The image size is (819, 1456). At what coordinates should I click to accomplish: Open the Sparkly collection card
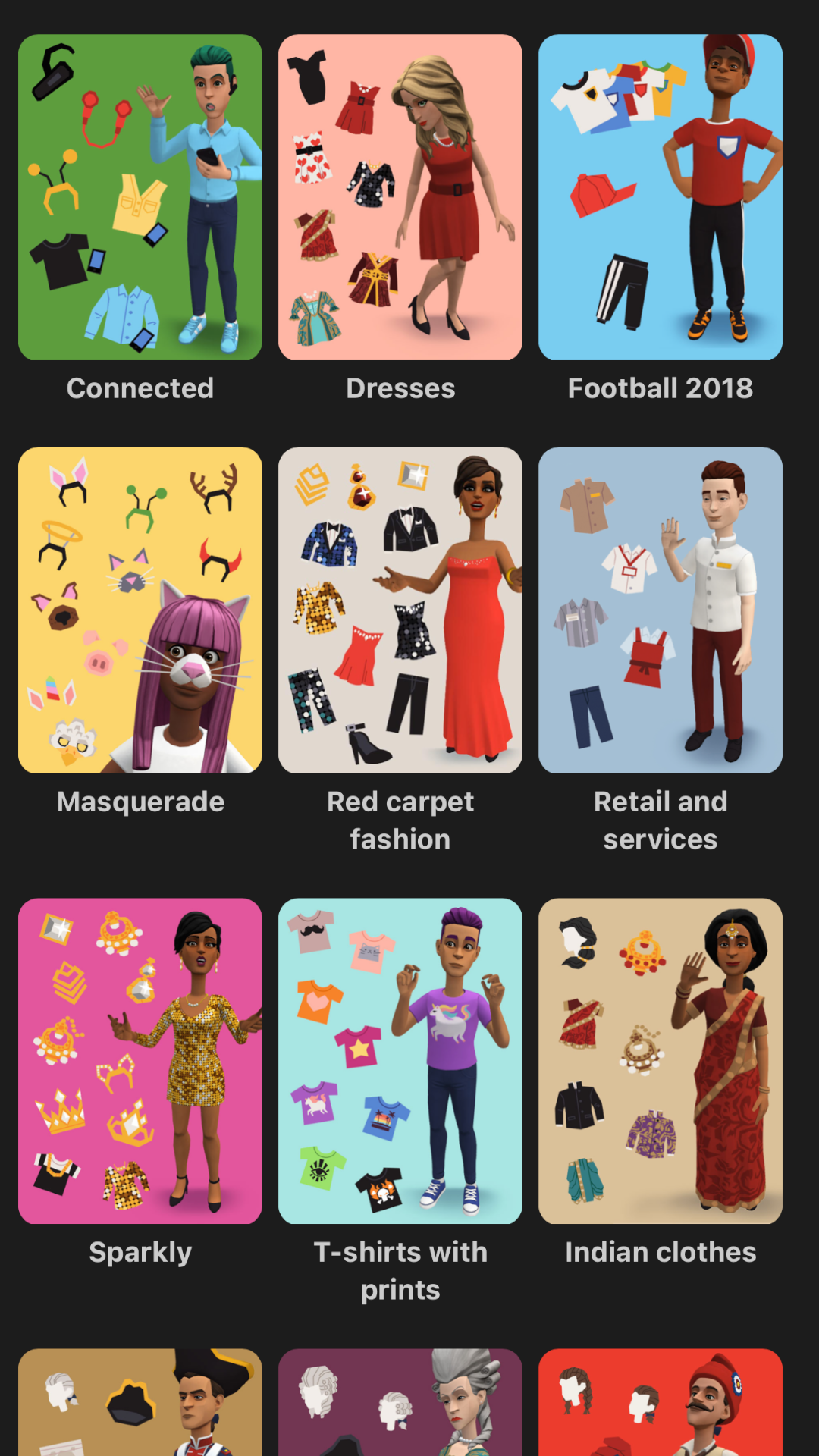tap(140, 1061)
